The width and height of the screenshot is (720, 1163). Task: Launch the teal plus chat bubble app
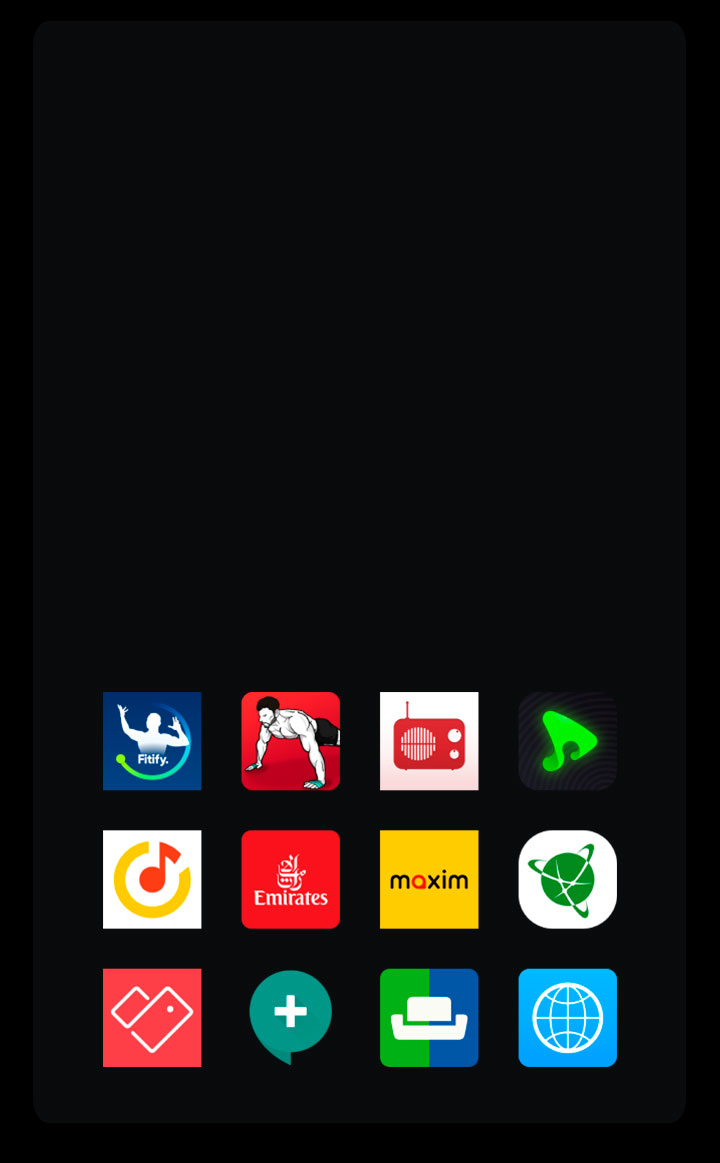(290, 1015)
